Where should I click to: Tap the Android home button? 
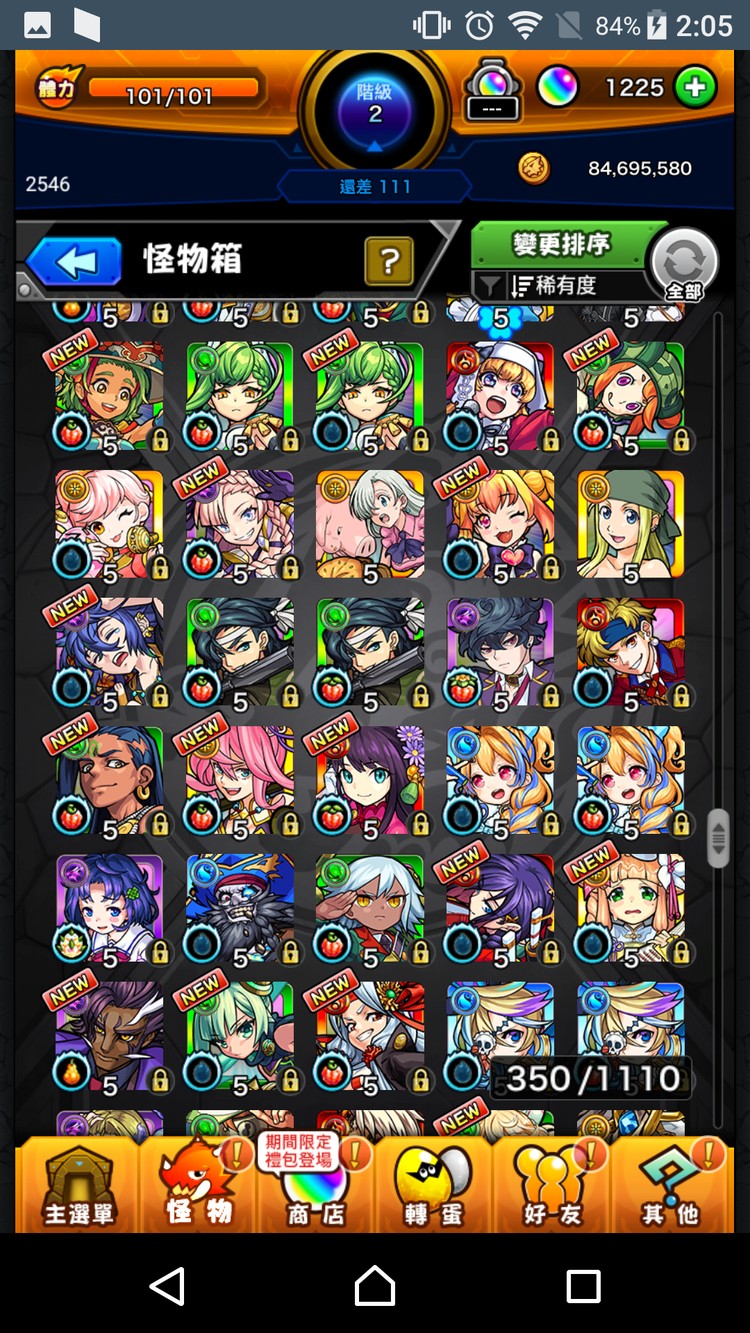375,1285
